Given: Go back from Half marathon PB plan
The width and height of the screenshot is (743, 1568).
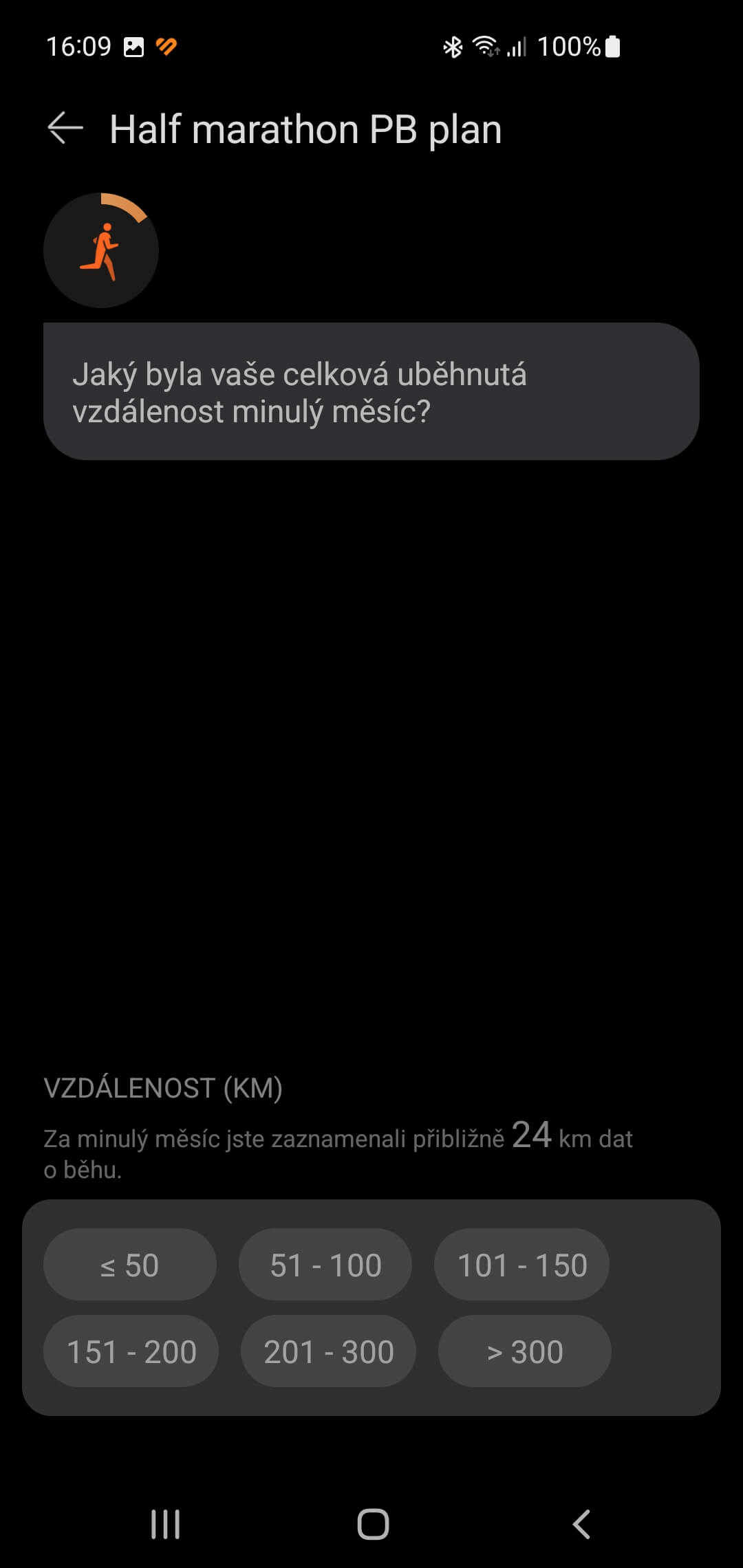Looking at the screenshot, I should (65, 129).
